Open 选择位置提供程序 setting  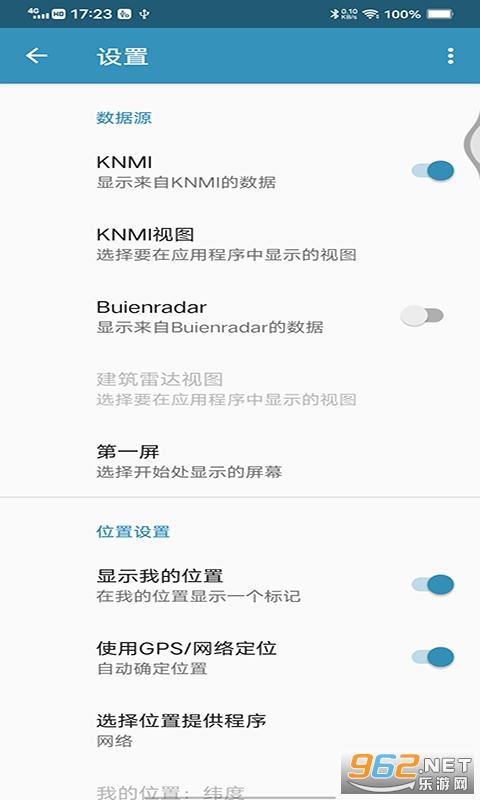[240, 730]
